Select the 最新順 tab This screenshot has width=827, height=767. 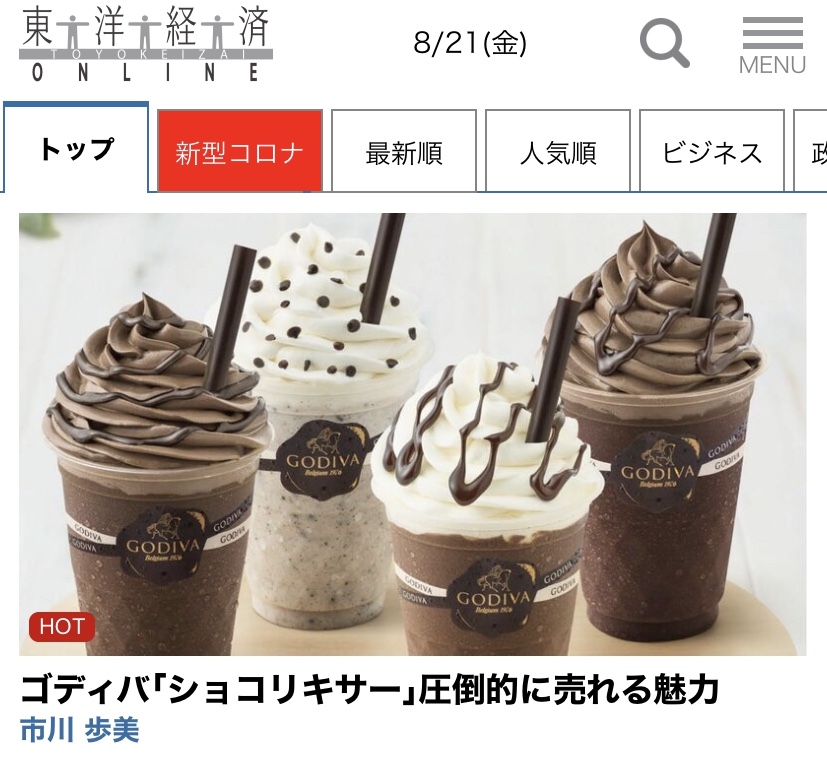coord(403,152)
